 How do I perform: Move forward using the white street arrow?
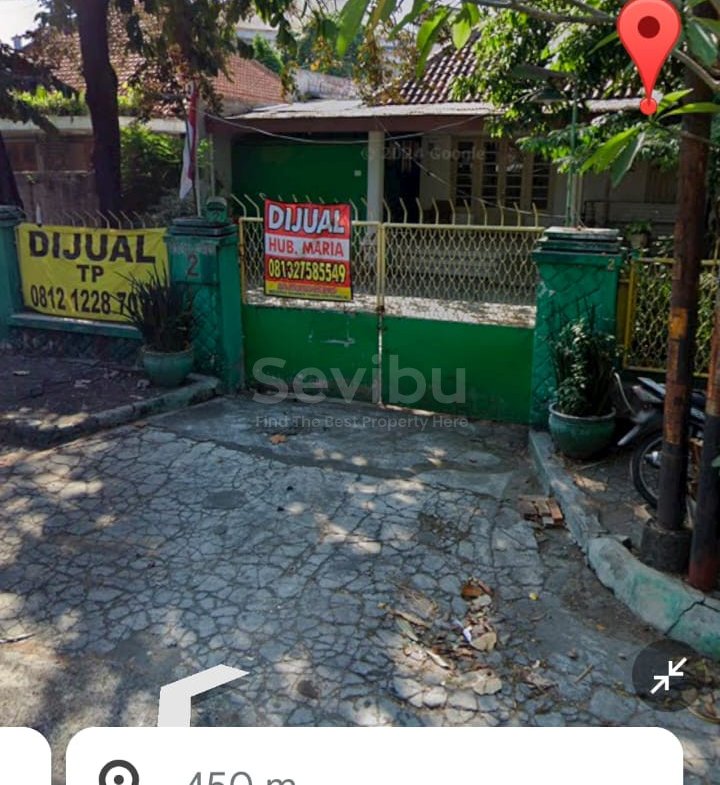pos(195,694)
